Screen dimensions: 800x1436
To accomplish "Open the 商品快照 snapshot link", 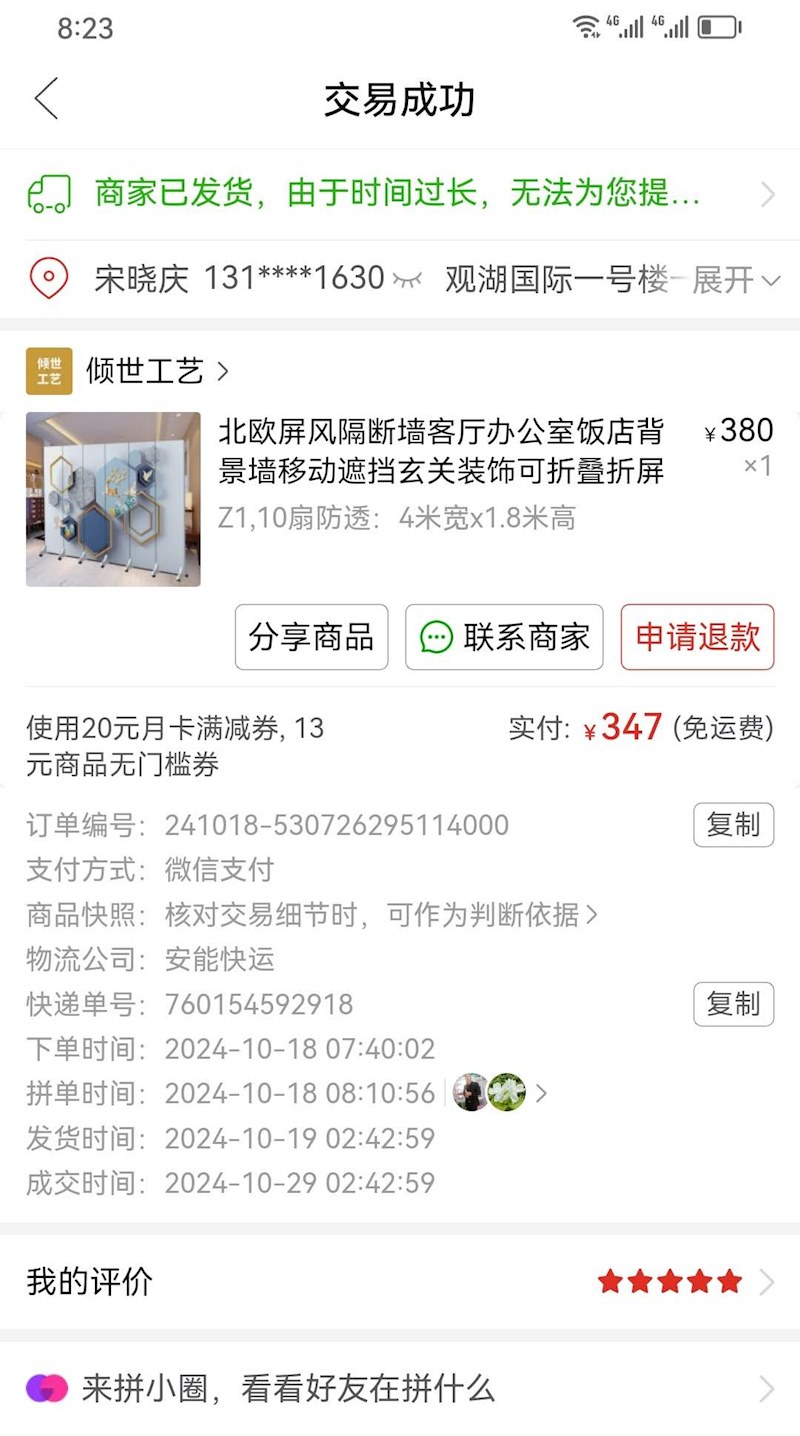I will [x=380, y=914].
